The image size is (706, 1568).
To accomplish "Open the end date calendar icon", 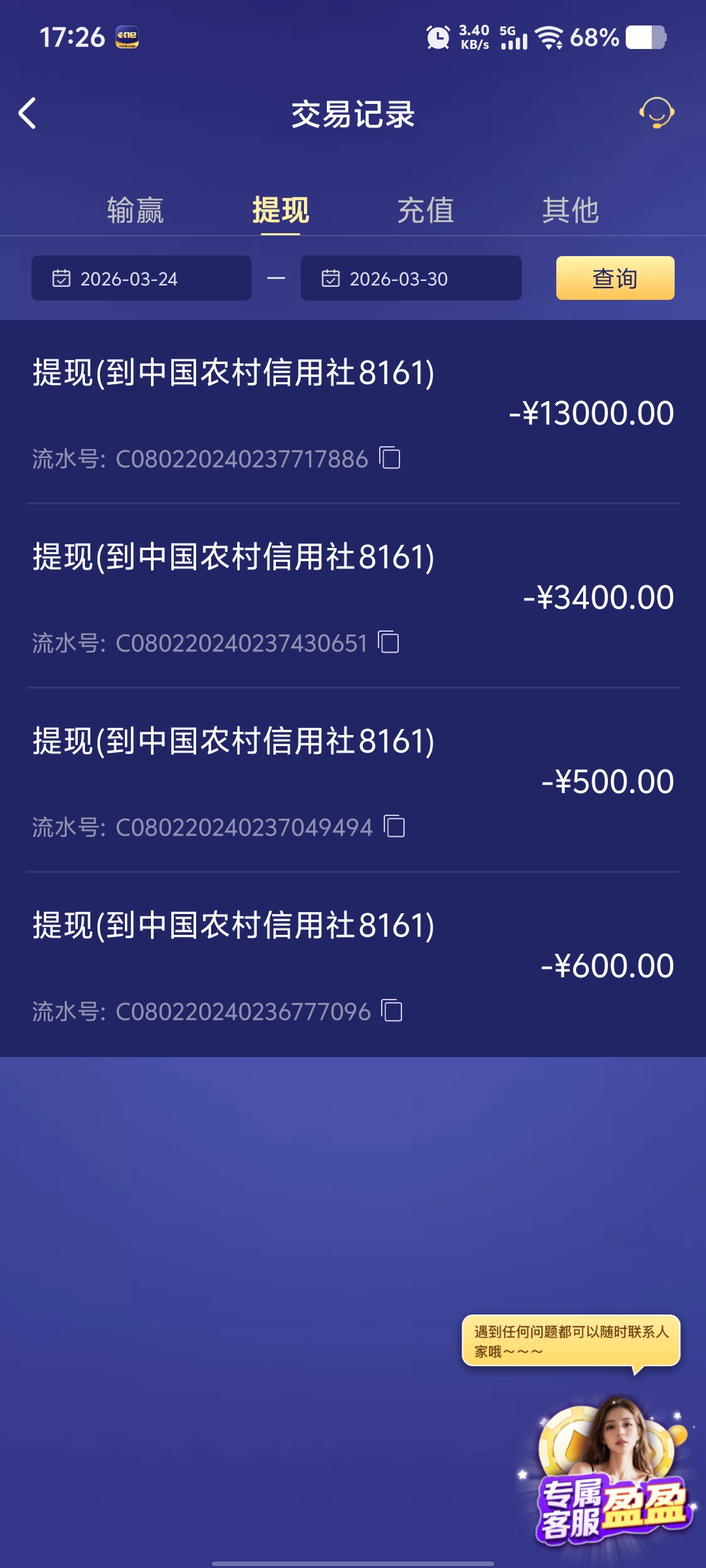I will point(330,279).
